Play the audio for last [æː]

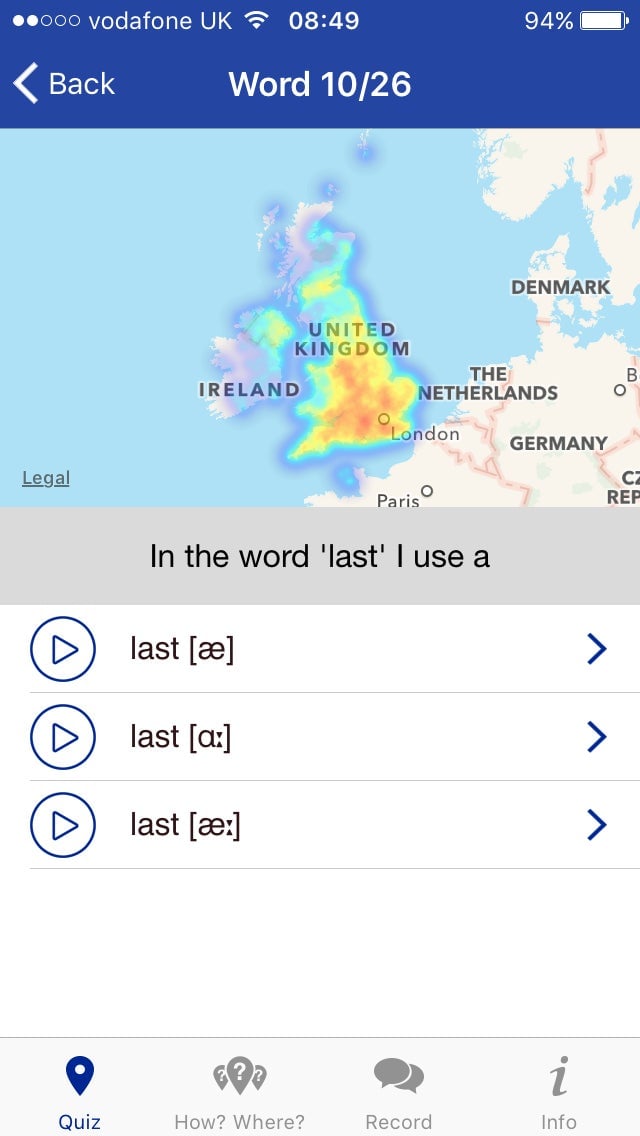pos(63,824)
